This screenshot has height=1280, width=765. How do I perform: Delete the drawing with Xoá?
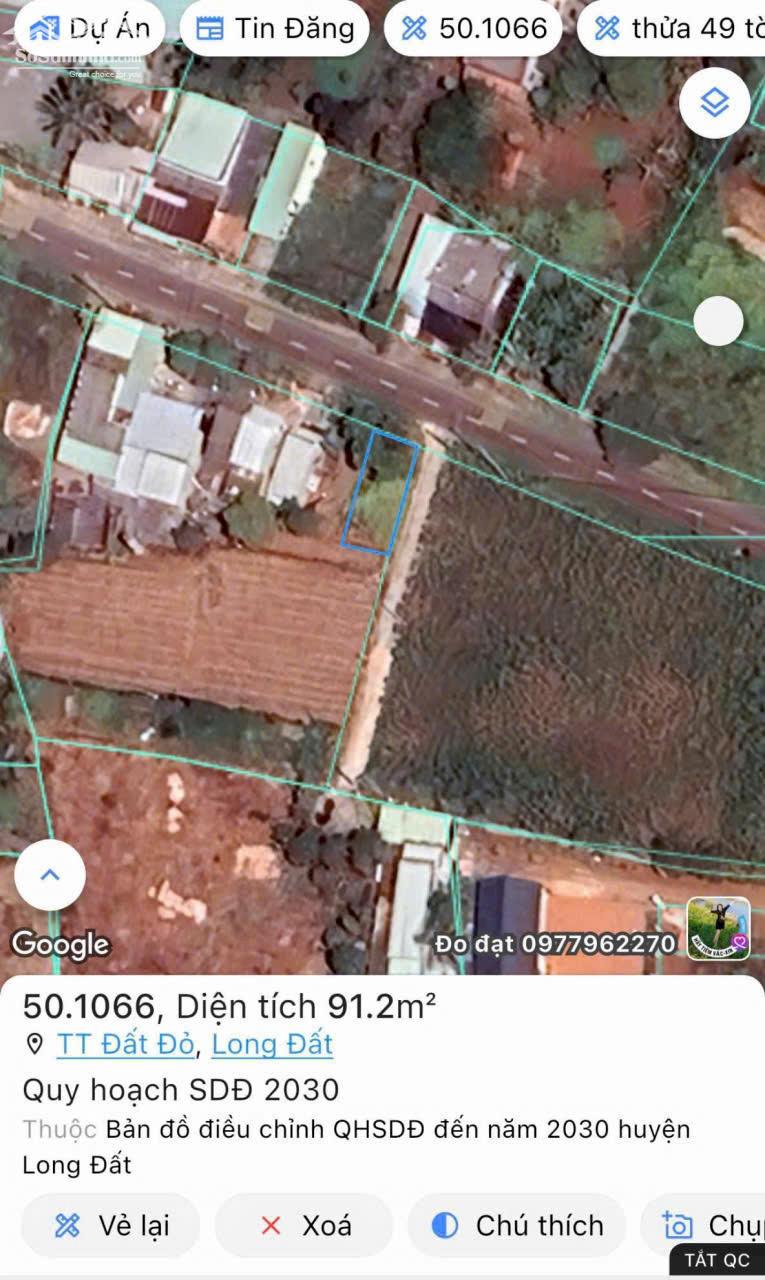pyautogui.click(x=304, y=1225)
